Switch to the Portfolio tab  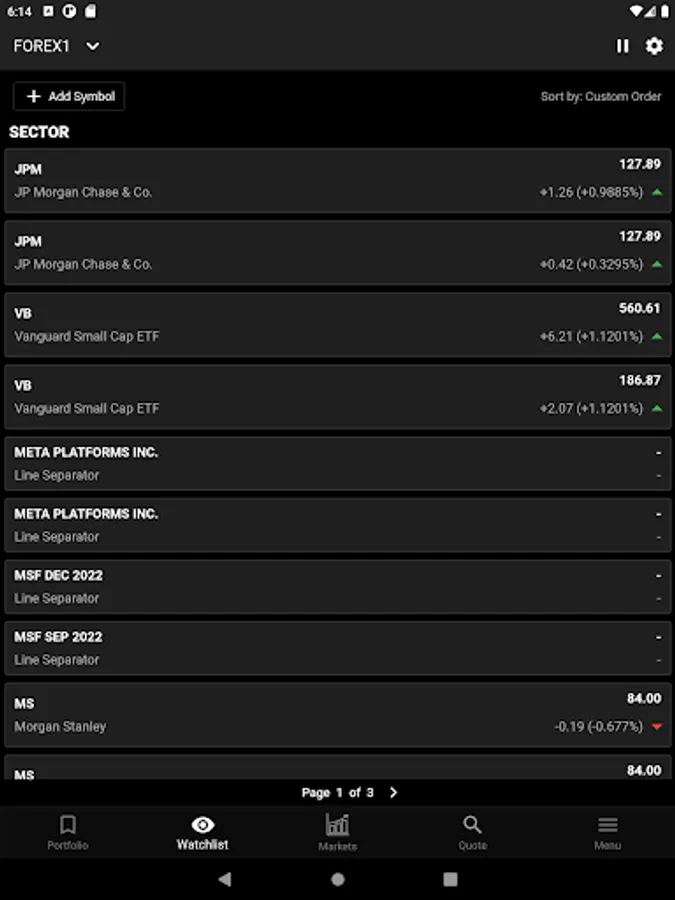click(68, 832)
